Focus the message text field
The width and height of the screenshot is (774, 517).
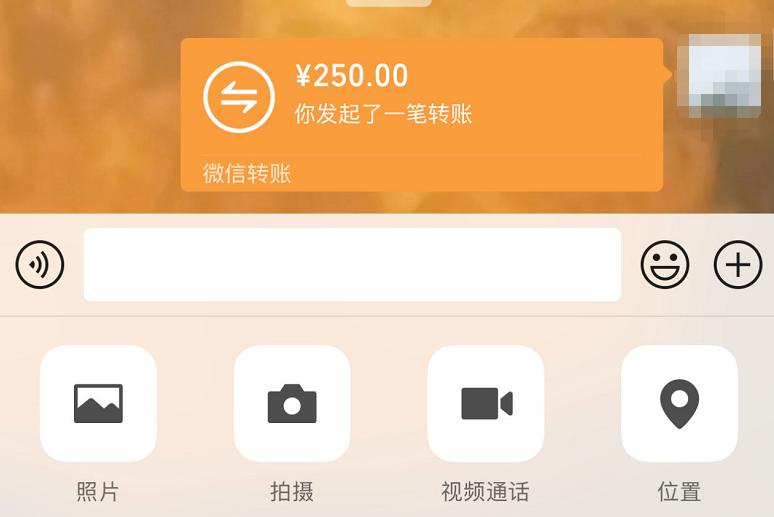[x=352, y=265]
